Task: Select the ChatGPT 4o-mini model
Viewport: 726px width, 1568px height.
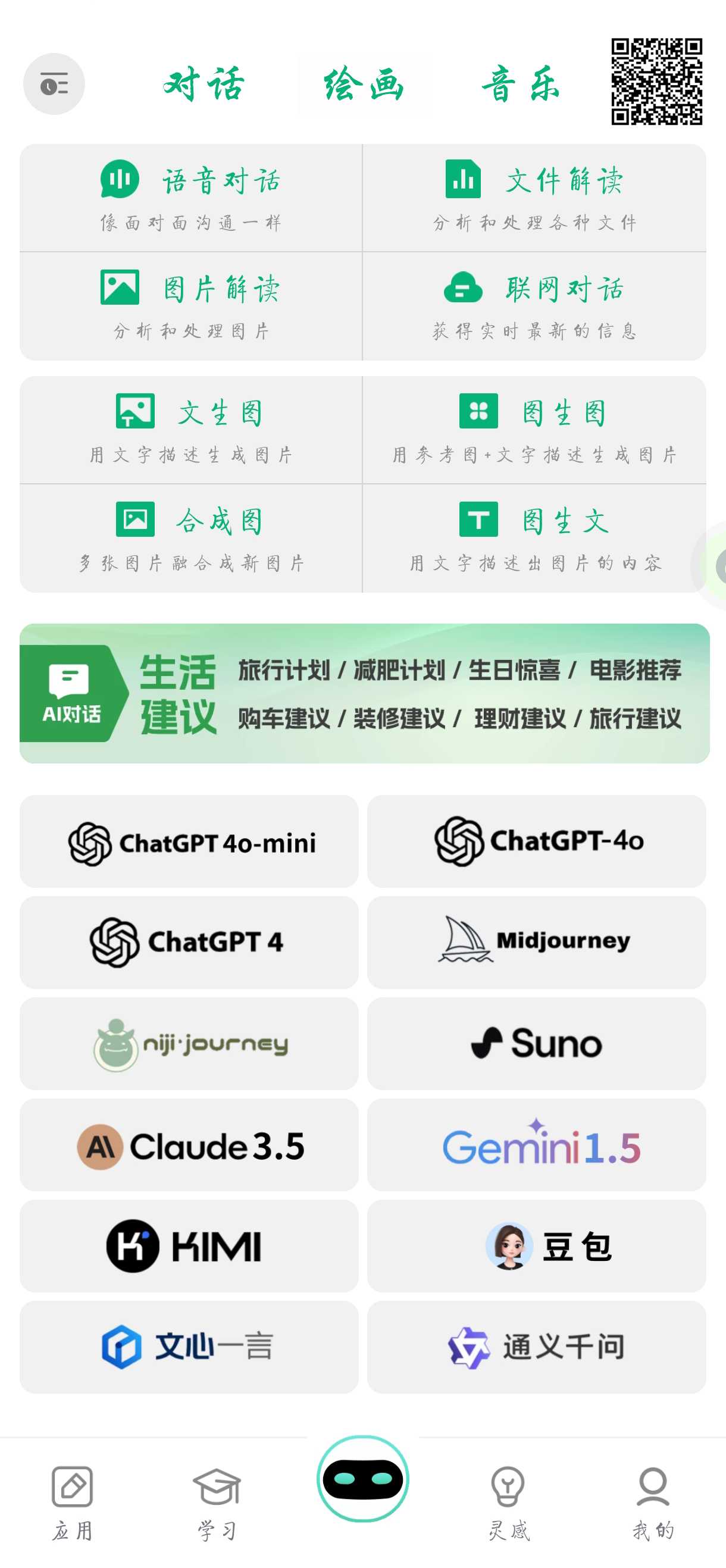Action: (189, 841)
